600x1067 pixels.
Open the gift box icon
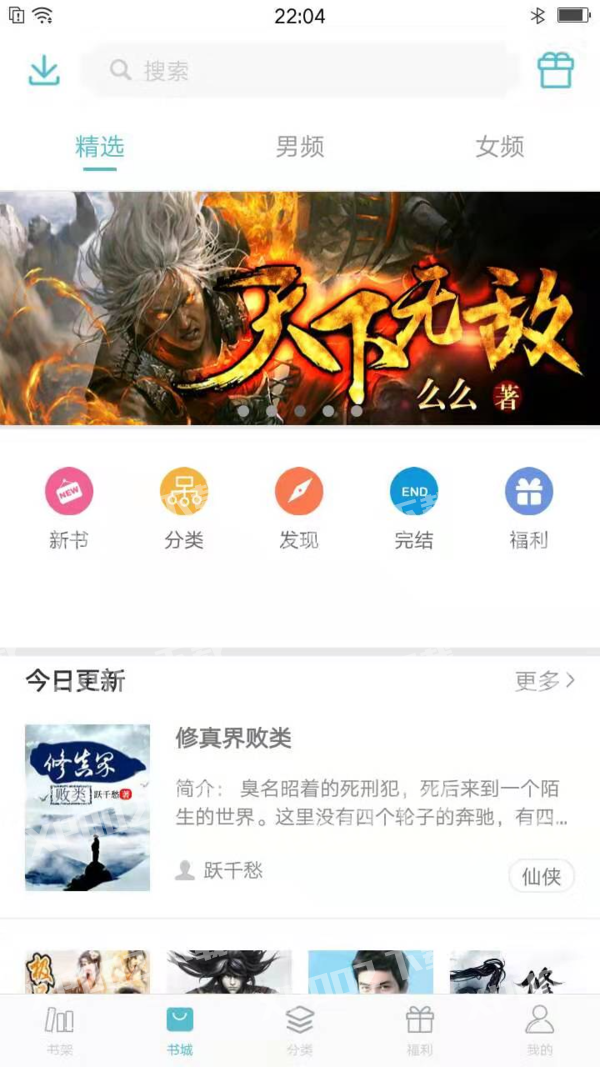click(x=555, y=70)
